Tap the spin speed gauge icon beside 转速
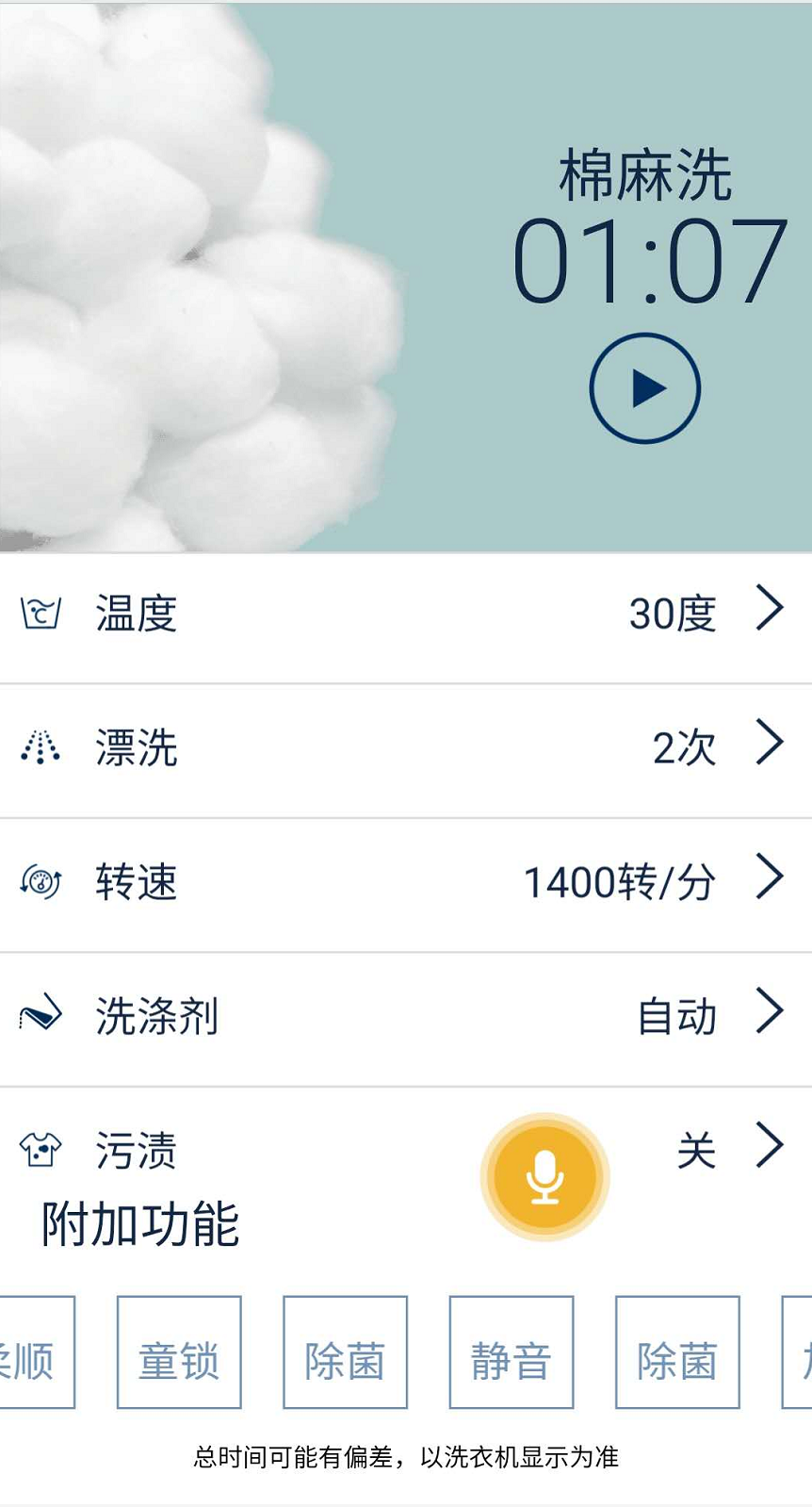Viewport: 812px width, 1507px height. [x=40, y=881]
